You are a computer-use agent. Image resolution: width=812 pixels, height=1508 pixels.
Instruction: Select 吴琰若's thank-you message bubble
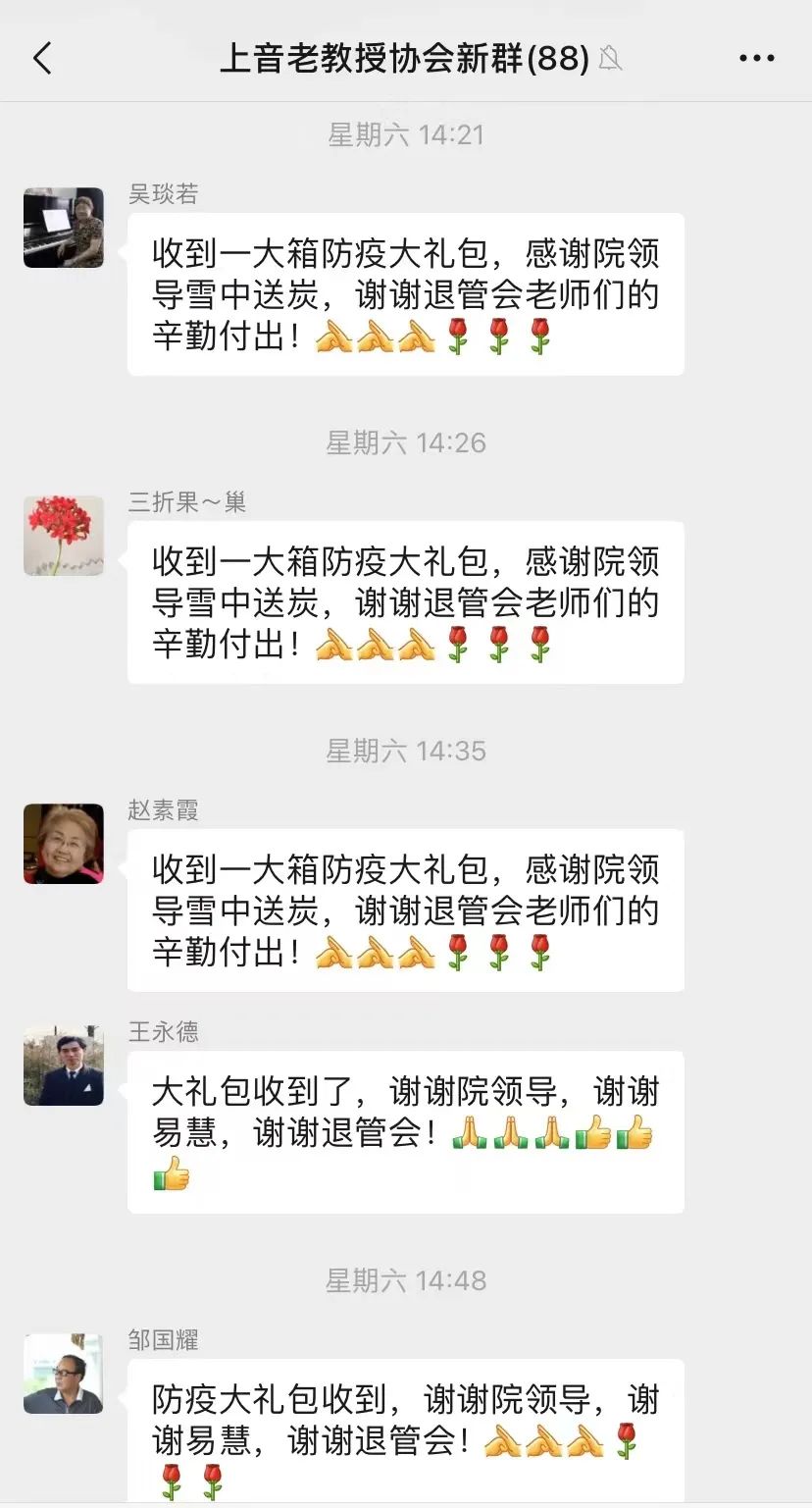(407, 294)
